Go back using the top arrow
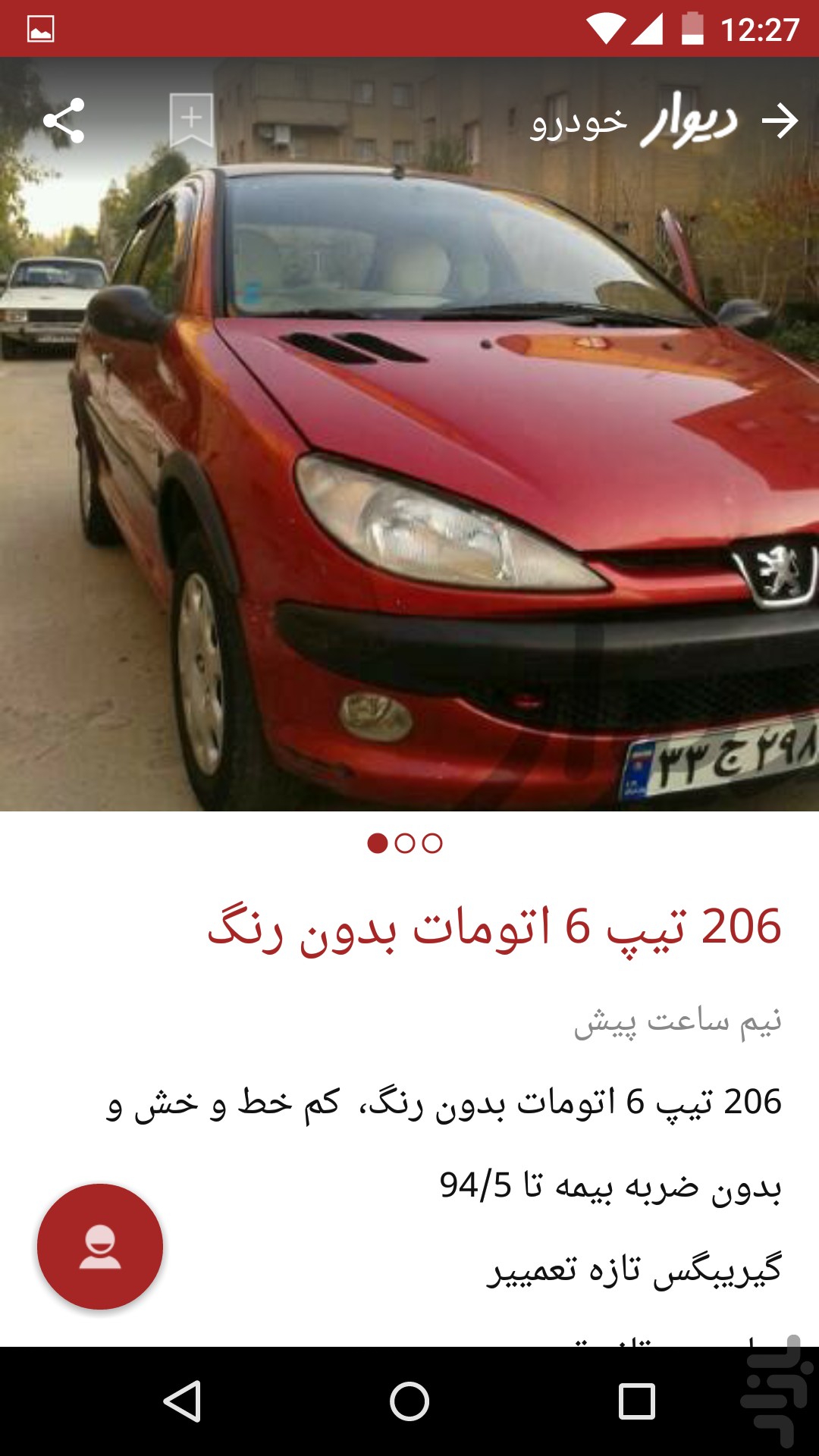 (x=780, y=121)
